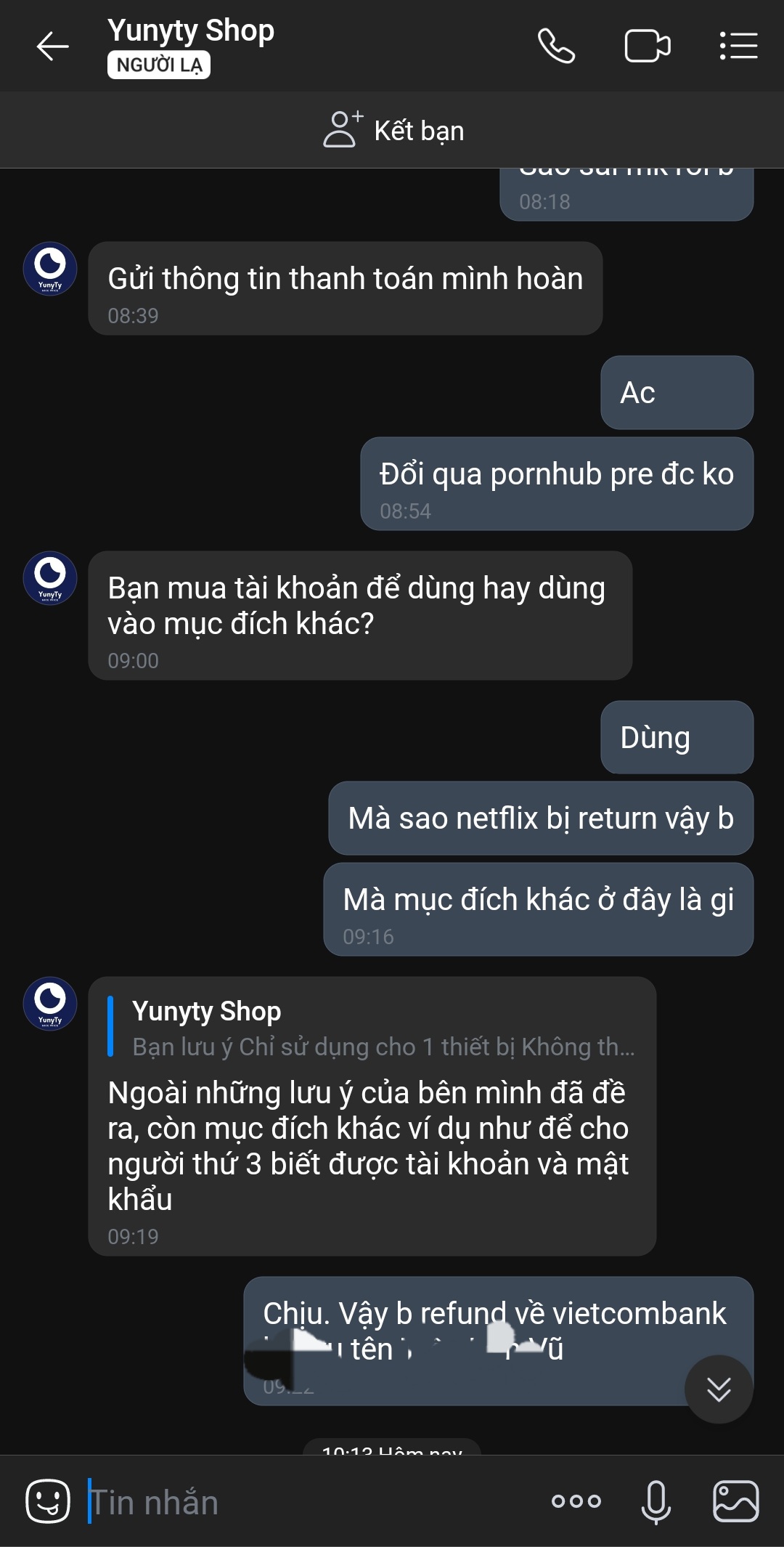Open Yunyty Shop profile from header name
This screenshot has width=784, height=1547.
(191, 32)
